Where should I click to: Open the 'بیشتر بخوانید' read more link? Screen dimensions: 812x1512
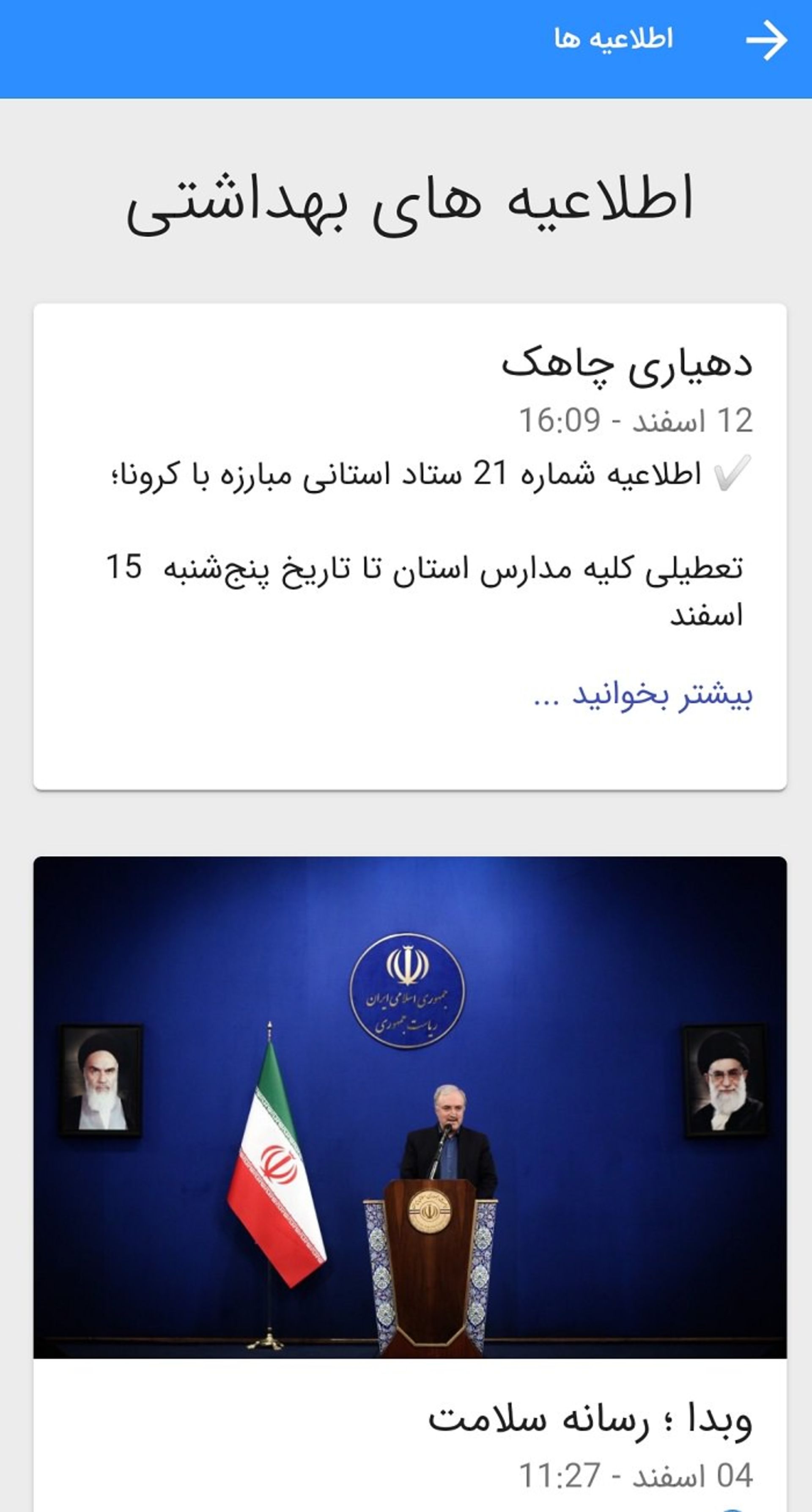pos(643,696)
